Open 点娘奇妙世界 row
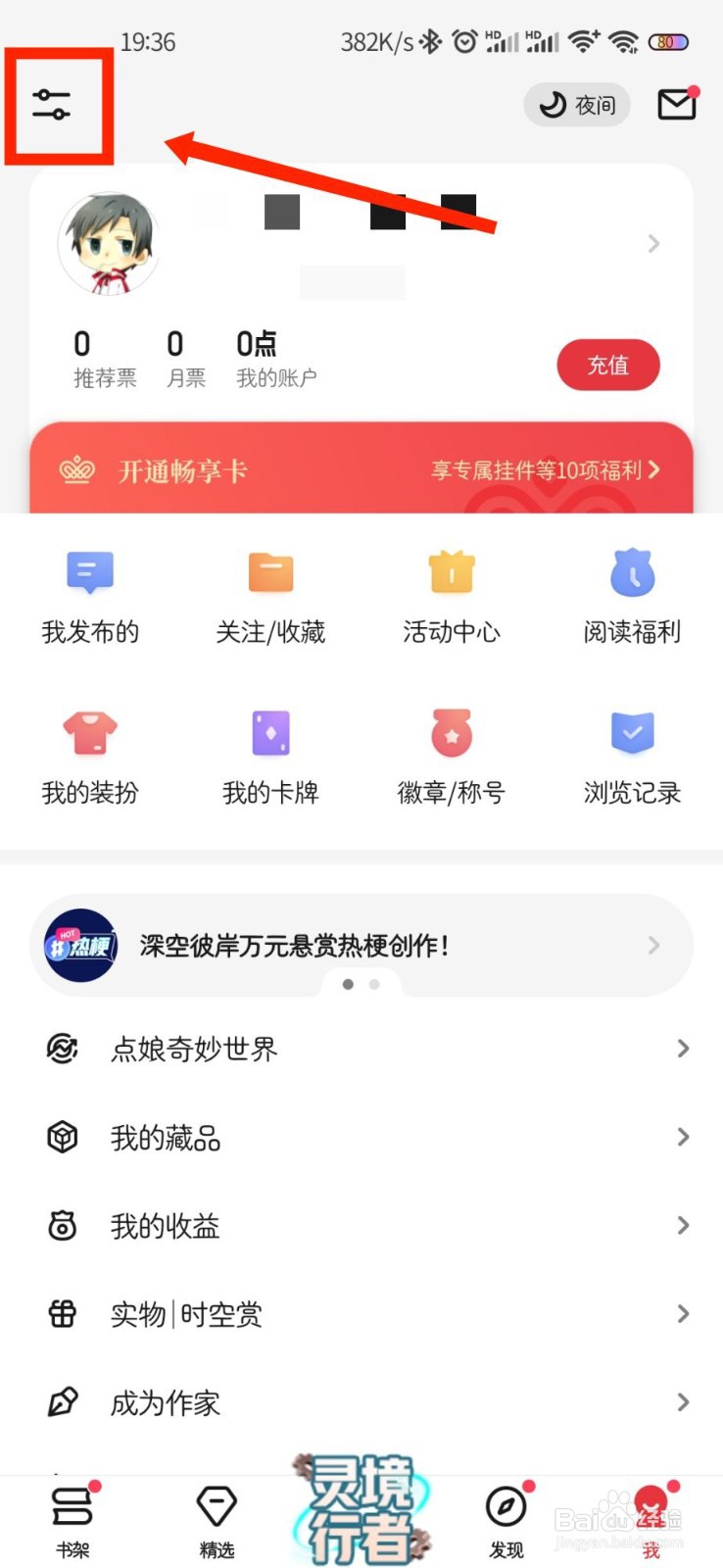Image resolution: width=723 pixels, height=1568 pixels. pyautogui.click(x=361, y=1049)
